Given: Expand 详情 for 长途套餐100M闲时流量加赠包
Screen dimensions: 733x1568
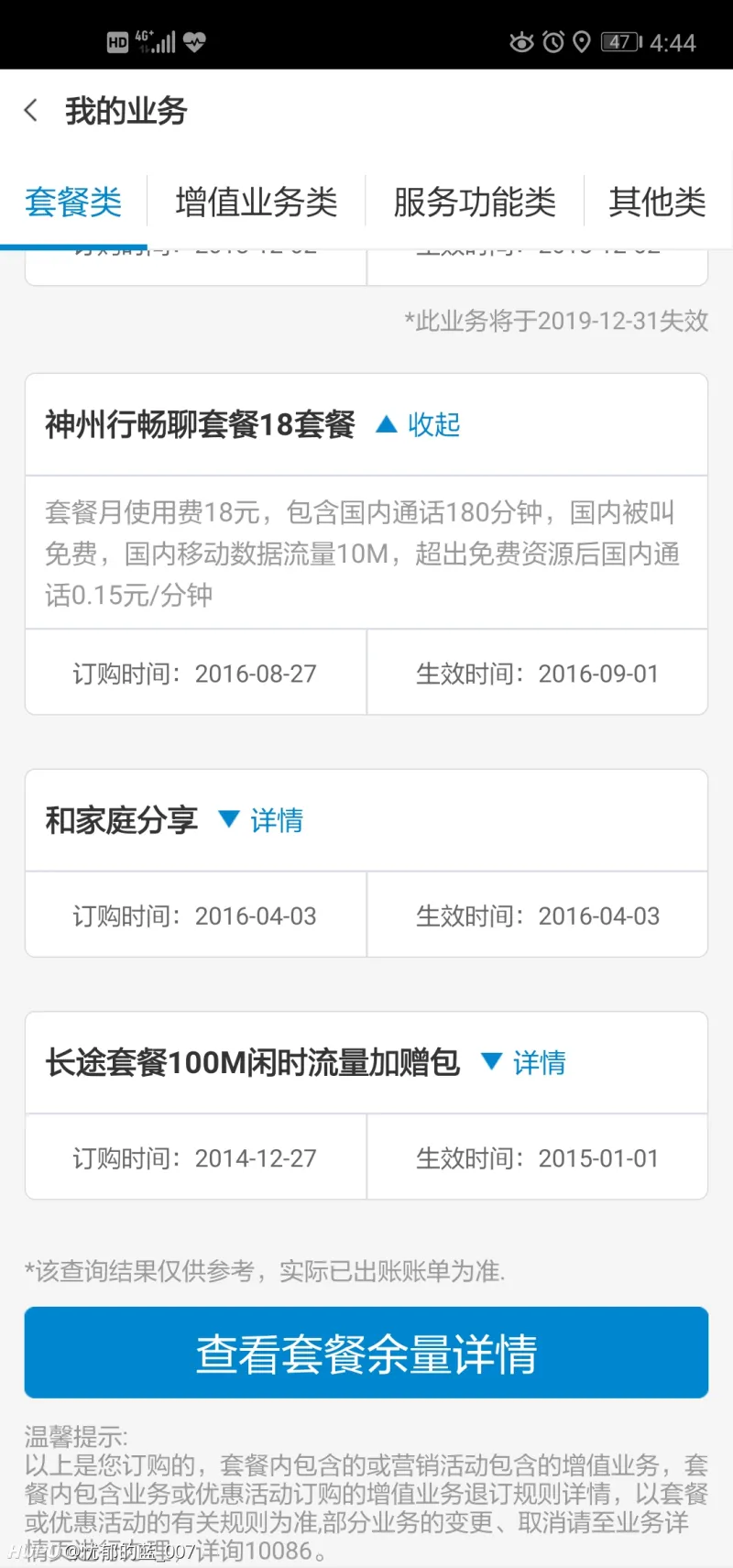Looking at the screenshot, I should tap(523, 1062).
